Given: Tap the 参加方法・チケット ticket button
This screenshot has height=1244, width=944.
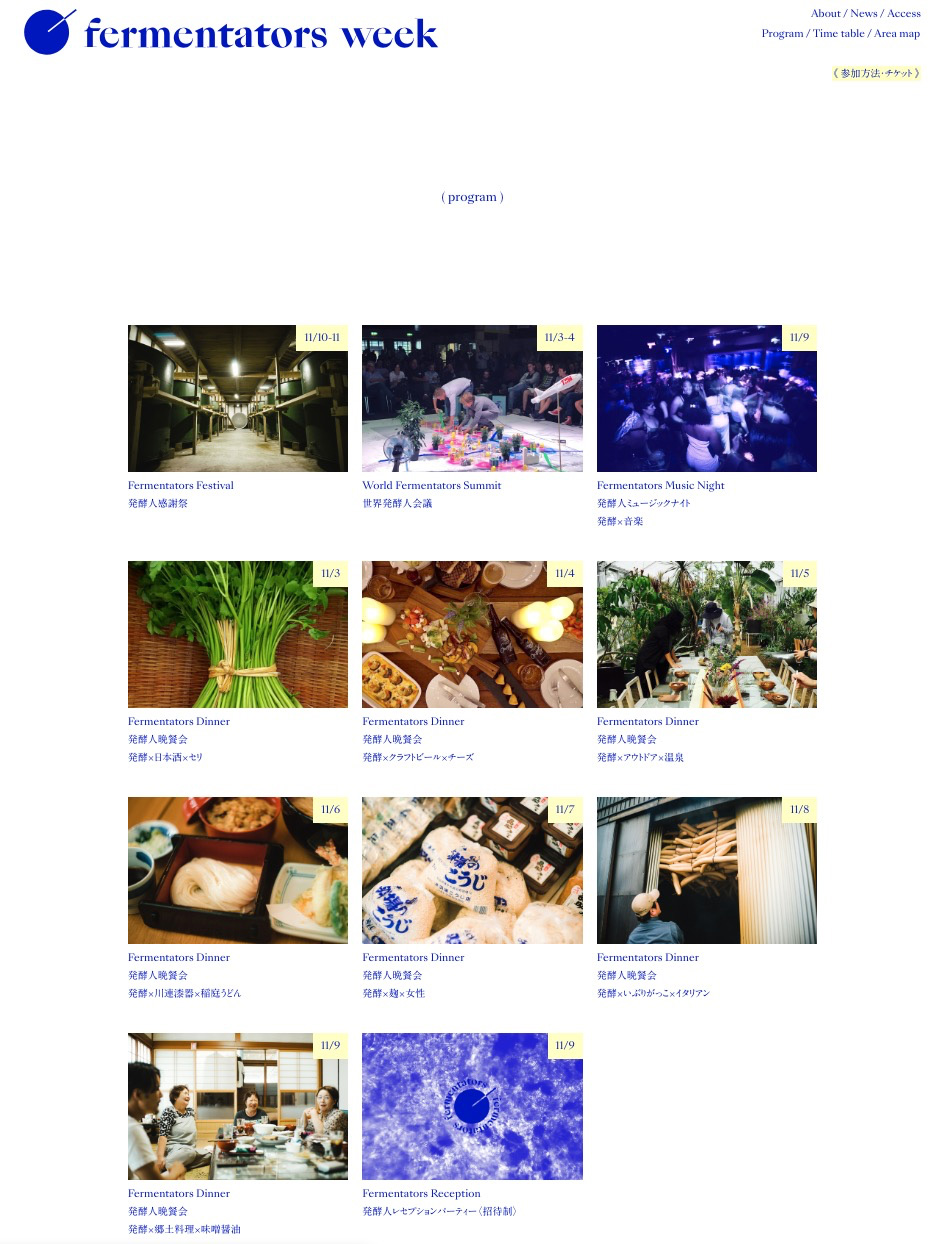Looking at the screenshot, I should 876,73.
